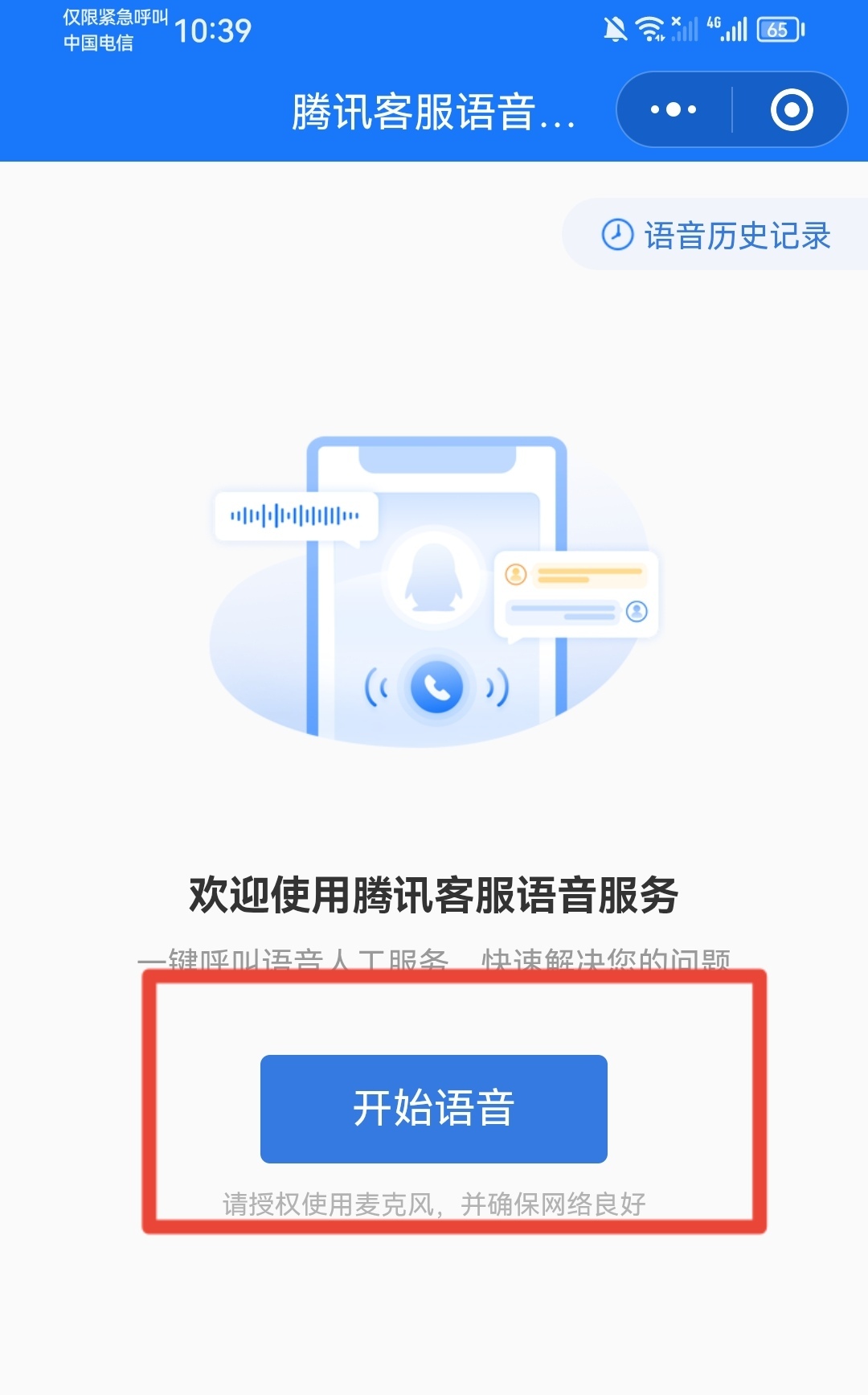Close the mini program via circle icon
Viewport: 868px width, 1395px height.
(x=792, y=110)
